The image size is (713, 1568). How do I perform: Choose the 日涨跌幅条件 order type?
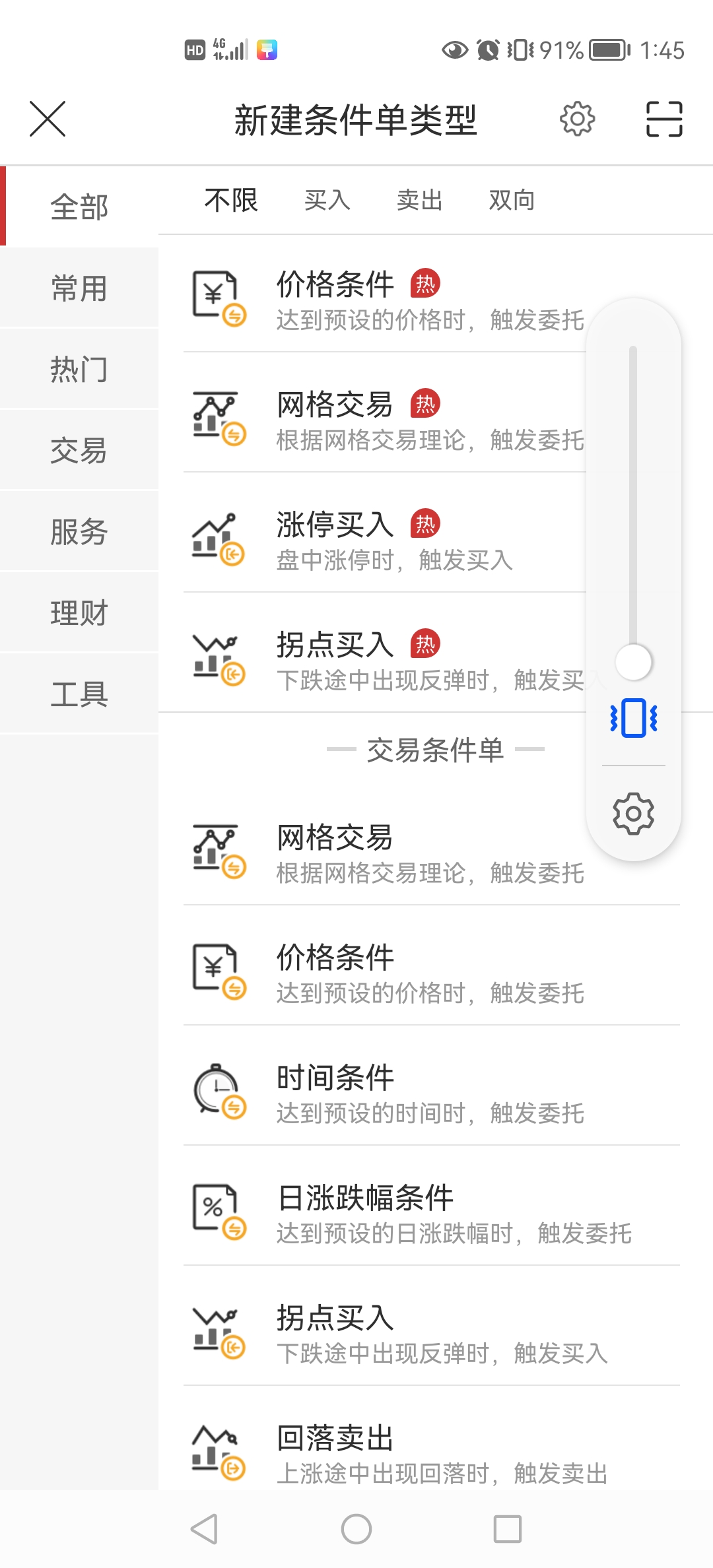tap(429, 1213)
